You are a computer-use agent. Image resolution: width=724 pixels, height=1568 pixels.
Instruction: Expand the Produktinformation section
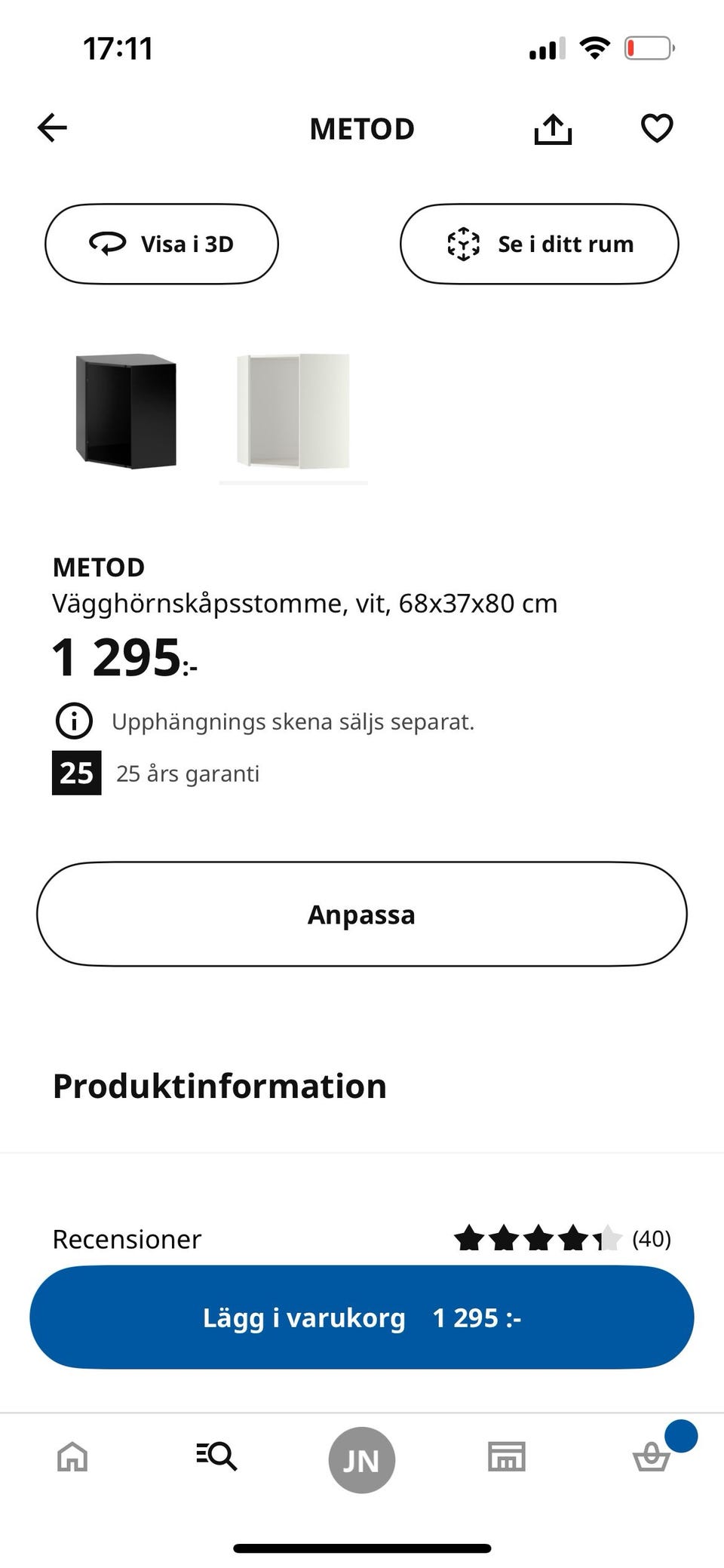tap(219, 1085)
